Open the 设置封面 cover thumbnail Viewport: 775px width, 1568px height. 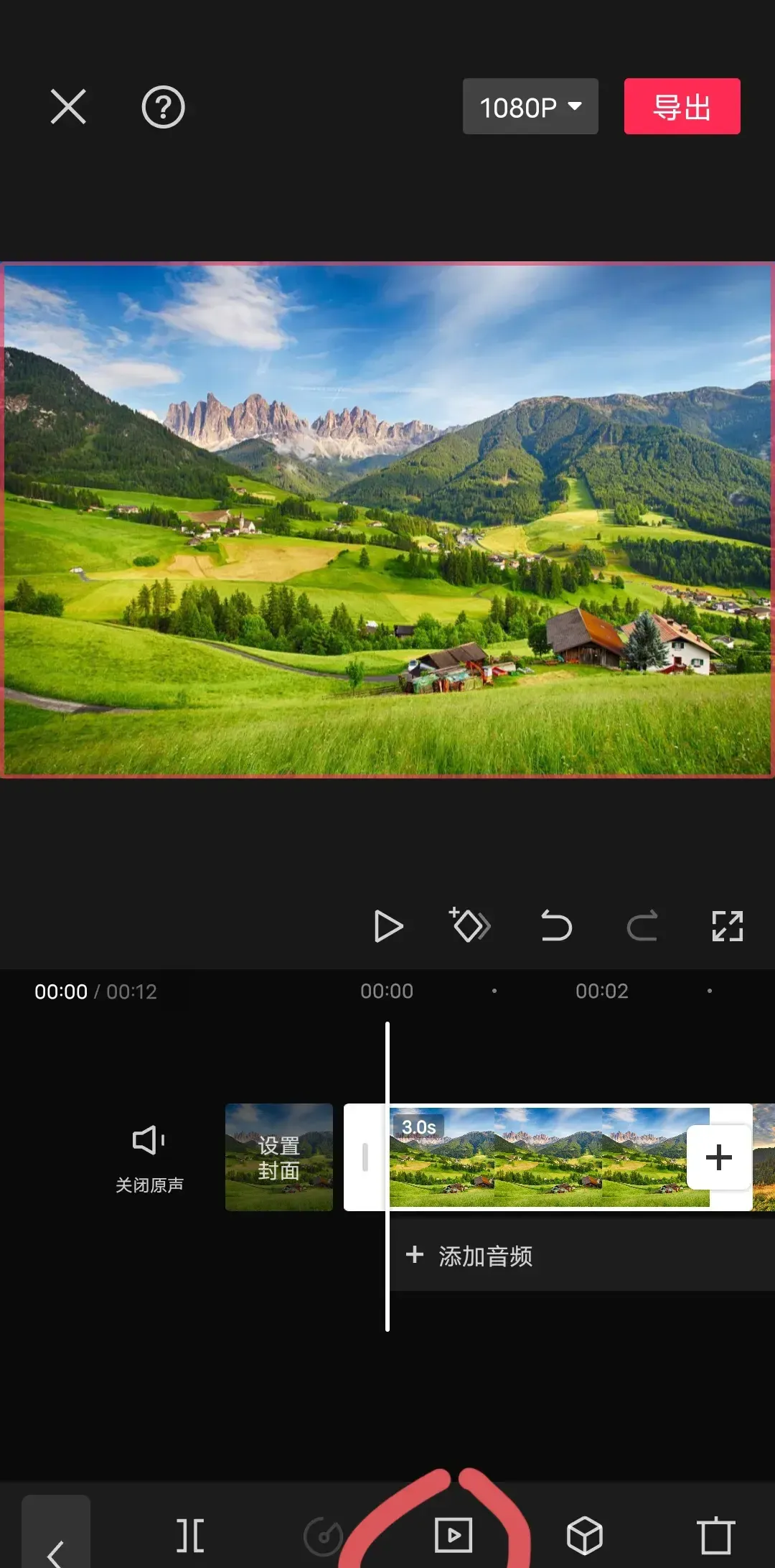(279, 1157)
